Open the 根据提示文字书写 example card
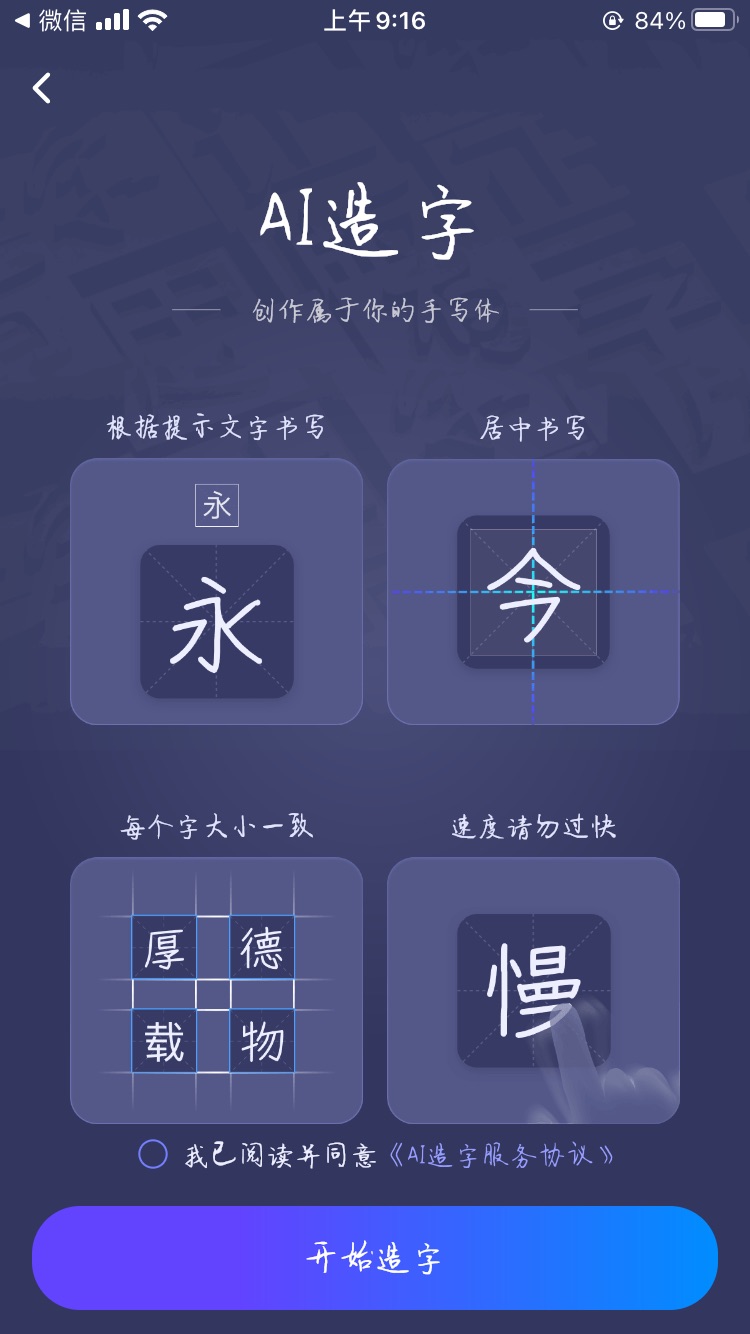Image resolution: width=750 pixels, height=1334 pixels. point(216,590)
